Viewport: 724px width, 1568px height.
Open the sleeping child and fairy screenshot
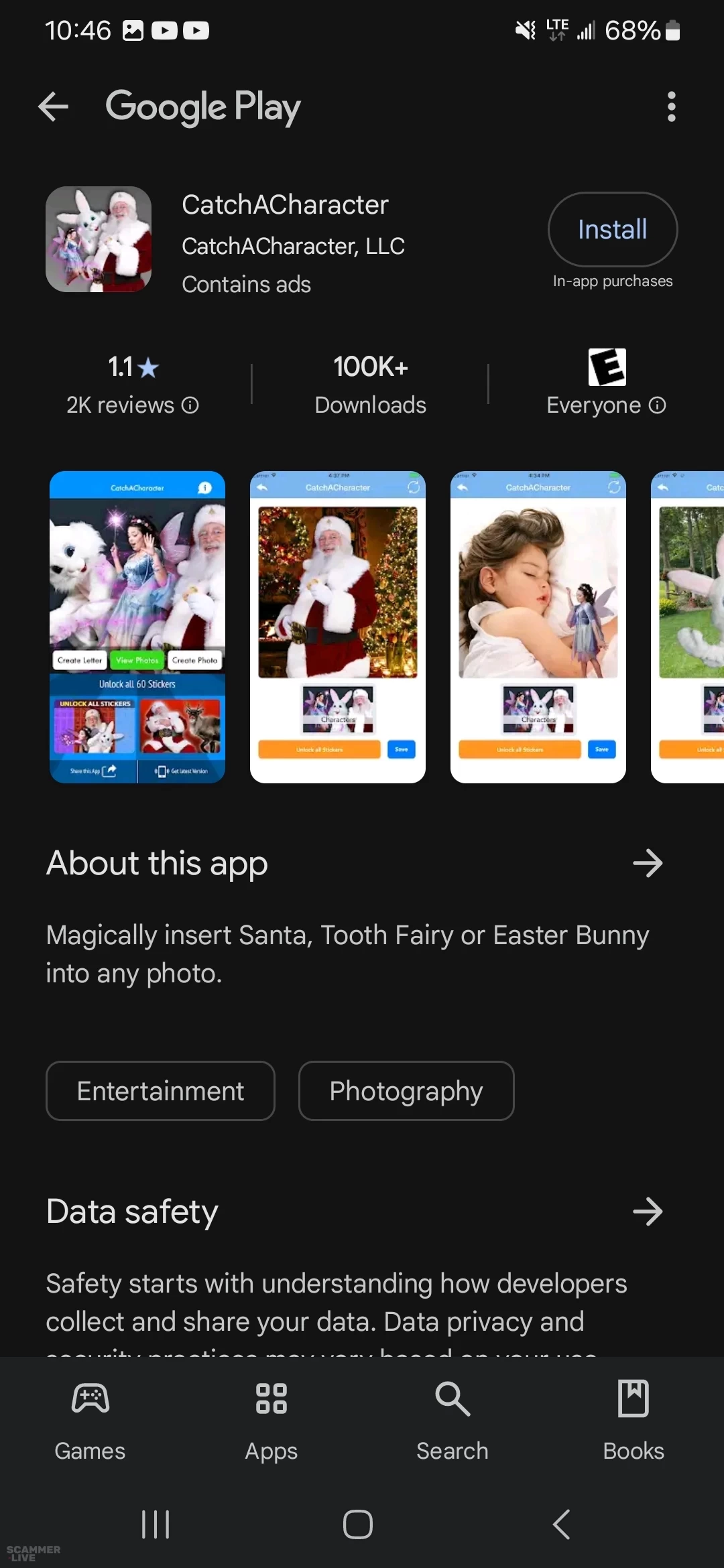click(538, 627)
